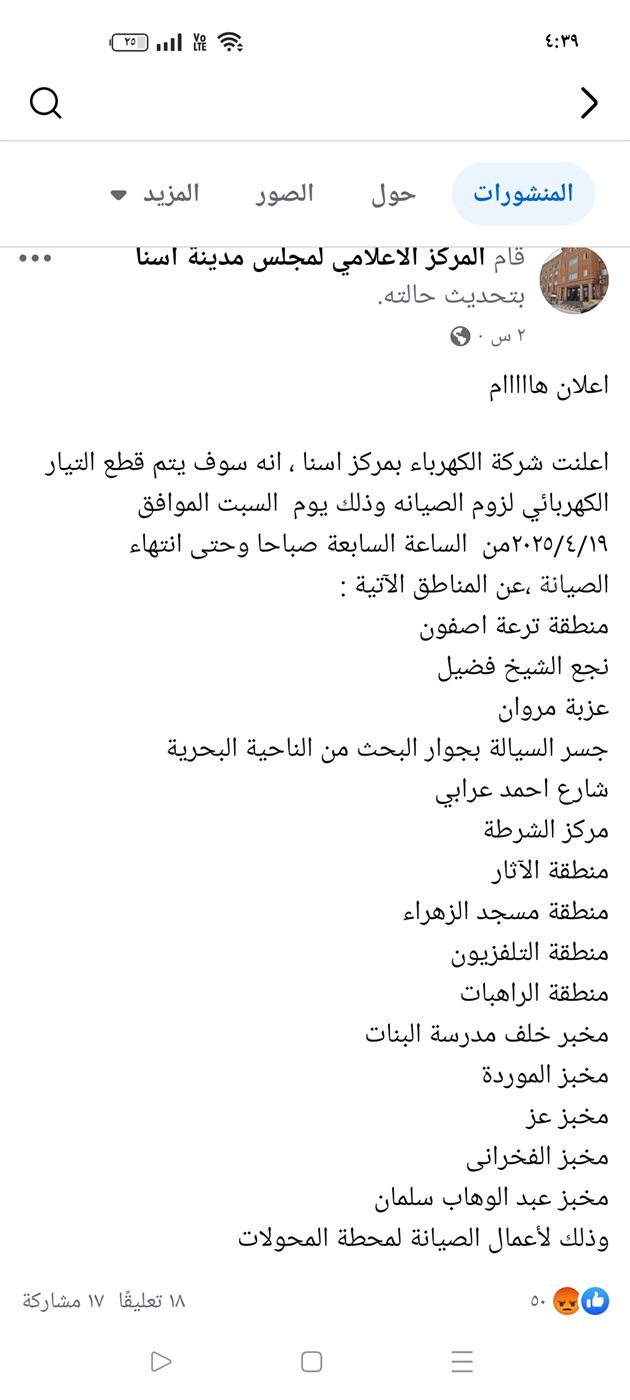Open the profile picture of مجلس مدينة اسنا

click(x=574, y=280)
